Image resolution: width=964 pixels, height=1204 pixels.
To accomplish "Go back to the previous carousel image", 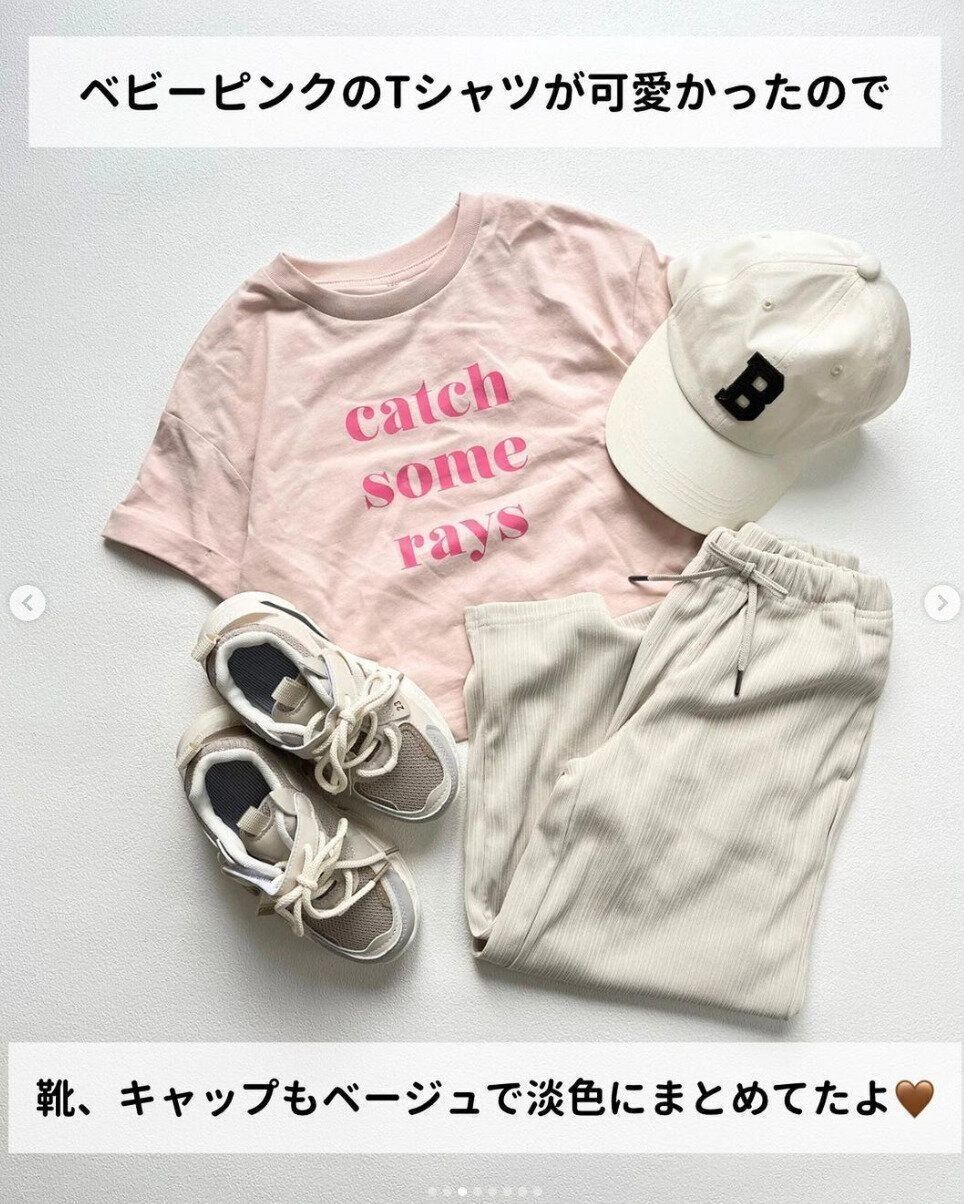I will pyautogui.click(x=27, y=603).
